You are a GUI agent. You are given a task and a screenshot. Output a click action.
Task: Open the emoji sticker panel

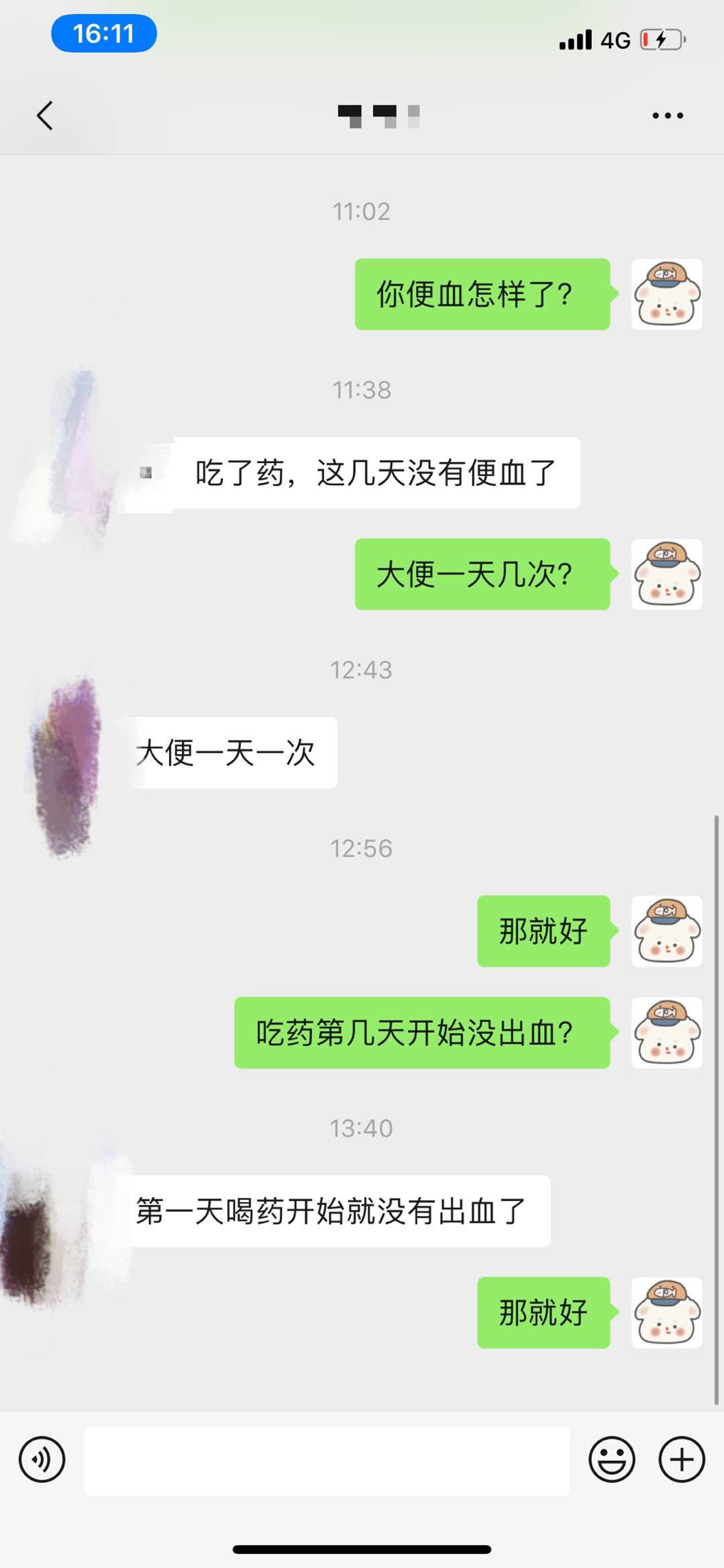(611, 1459)
